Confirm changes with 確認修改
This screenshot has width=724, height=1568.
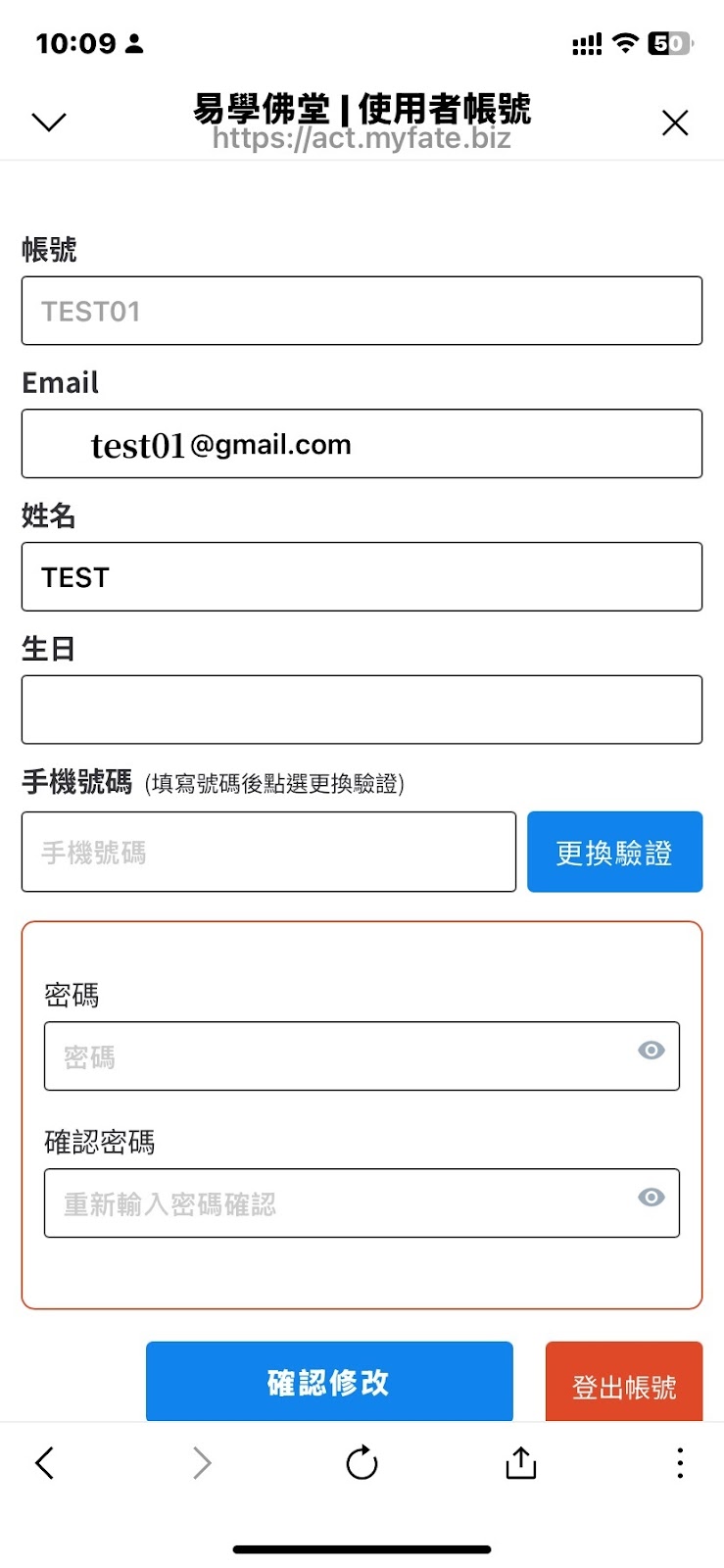click(329, 1382)
